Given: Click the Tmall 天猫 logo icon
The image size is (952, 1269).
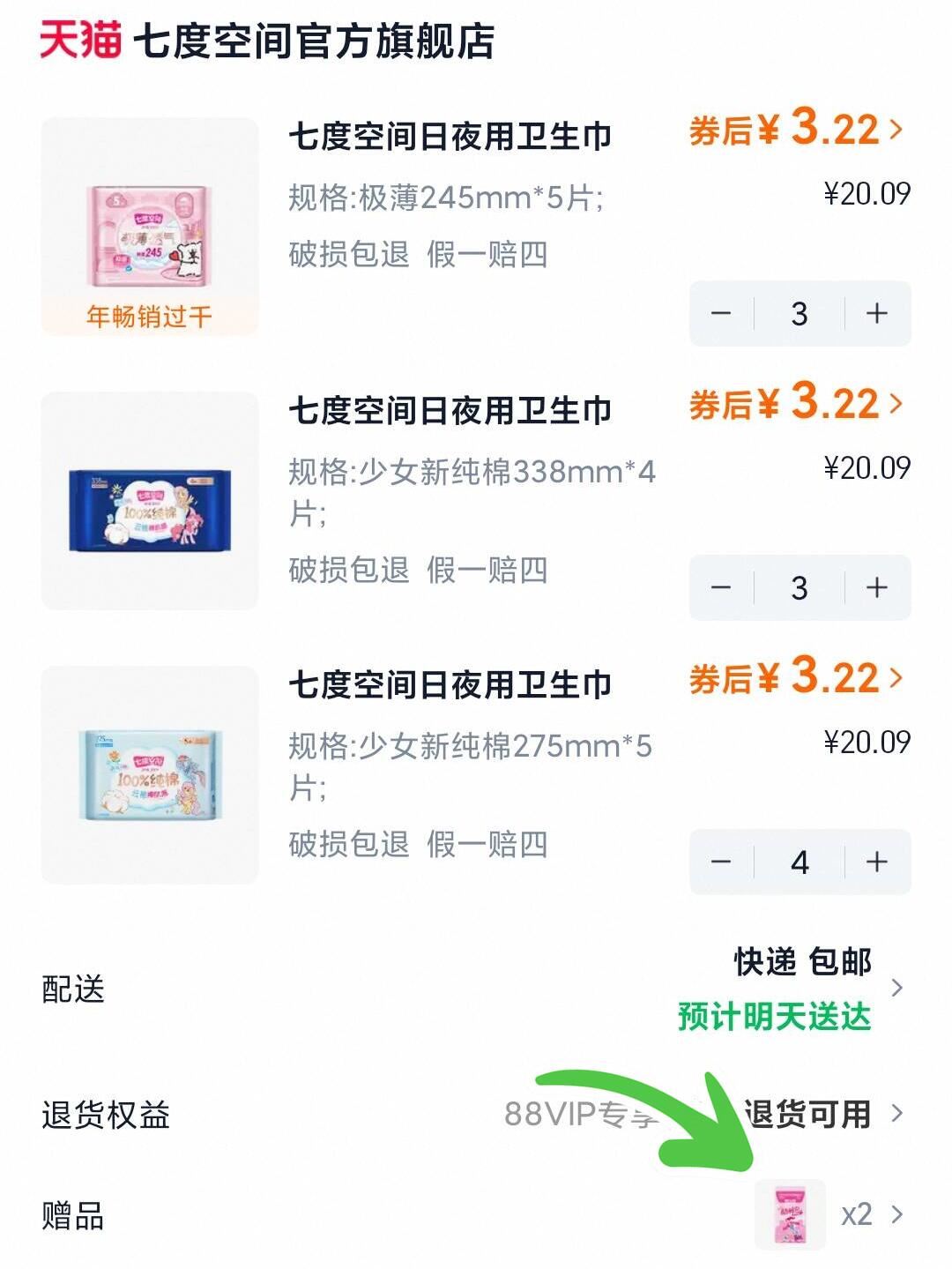Looking at the screenshot, I should click(x=79, y=41).
